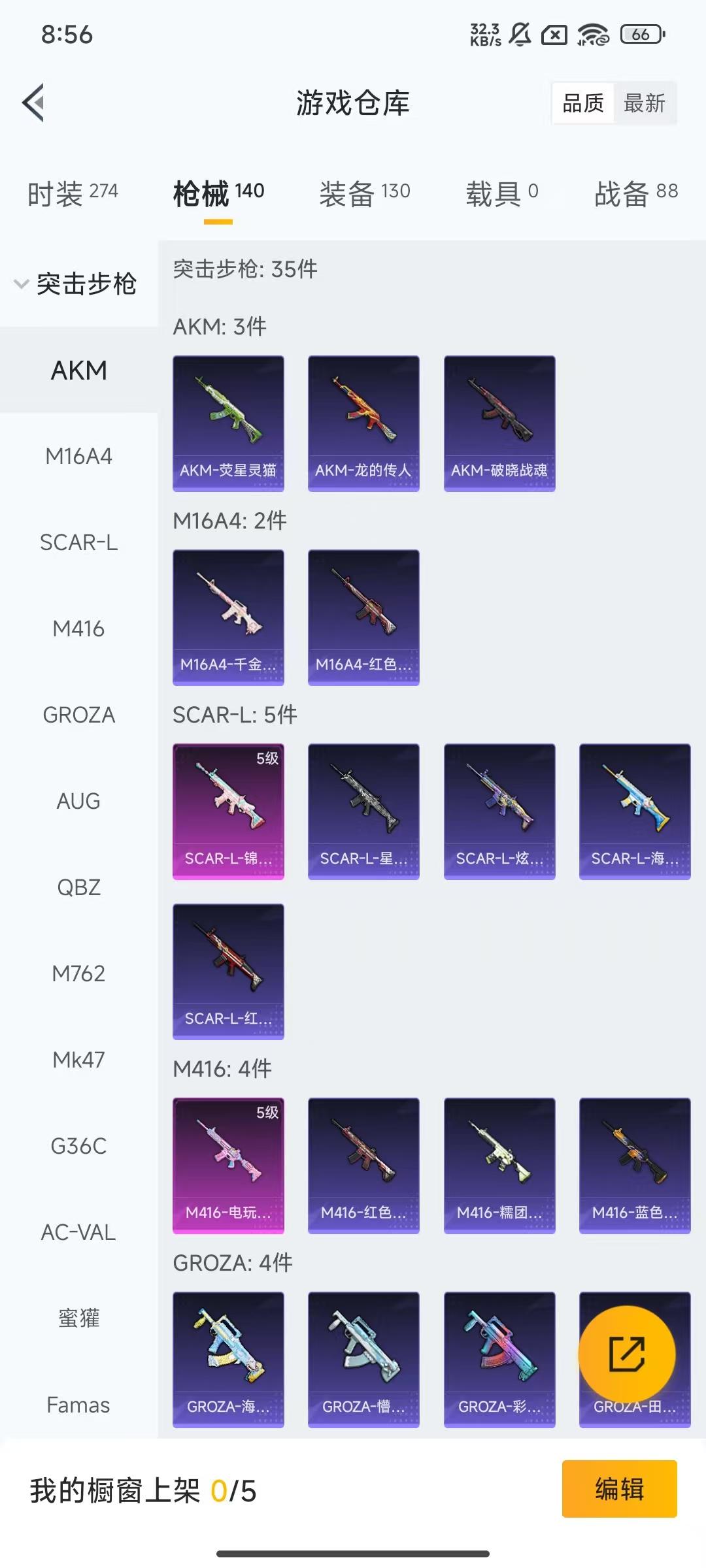This screenshot has height=1568, width=706.
Task: Collapse the 突击步枪 category
Action: pos(76,284)
